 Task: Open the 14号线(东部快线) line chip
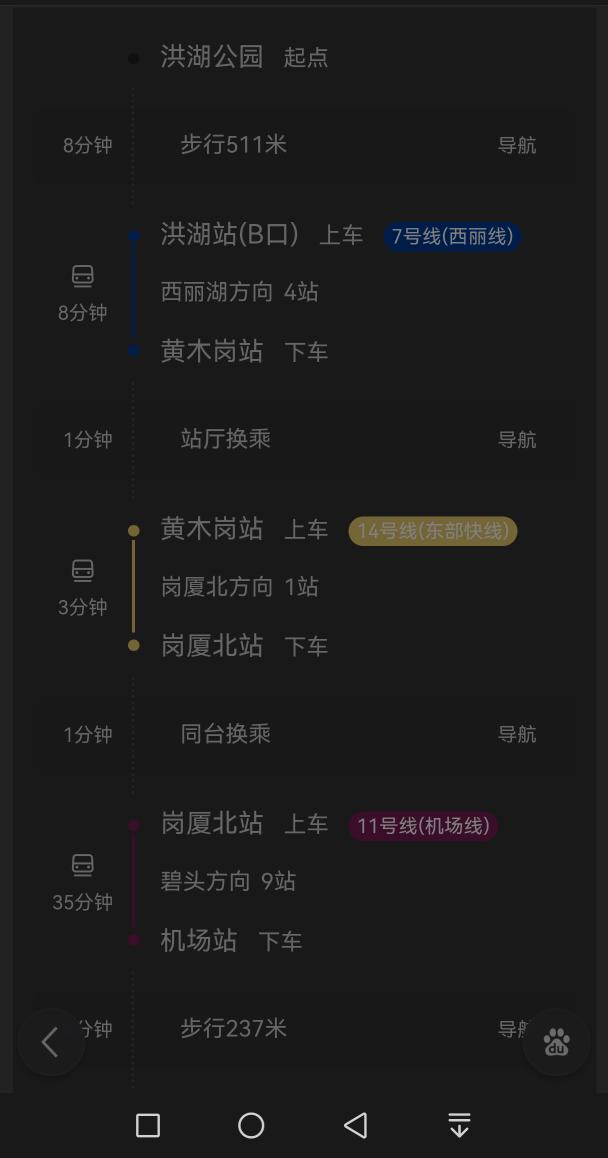[432, 531]
